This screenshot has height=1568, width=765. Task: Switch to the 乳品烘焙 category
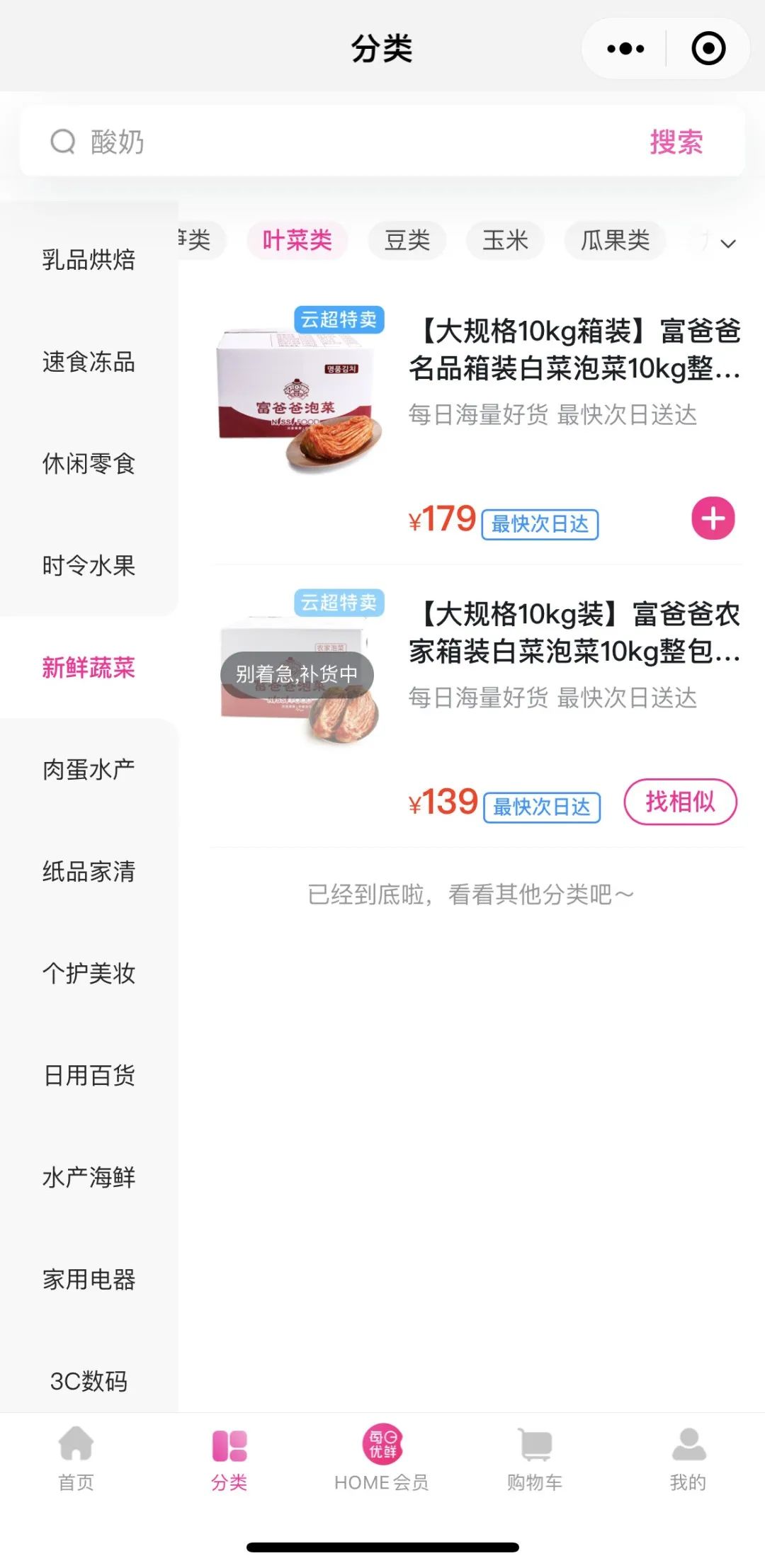coord(89,260)
